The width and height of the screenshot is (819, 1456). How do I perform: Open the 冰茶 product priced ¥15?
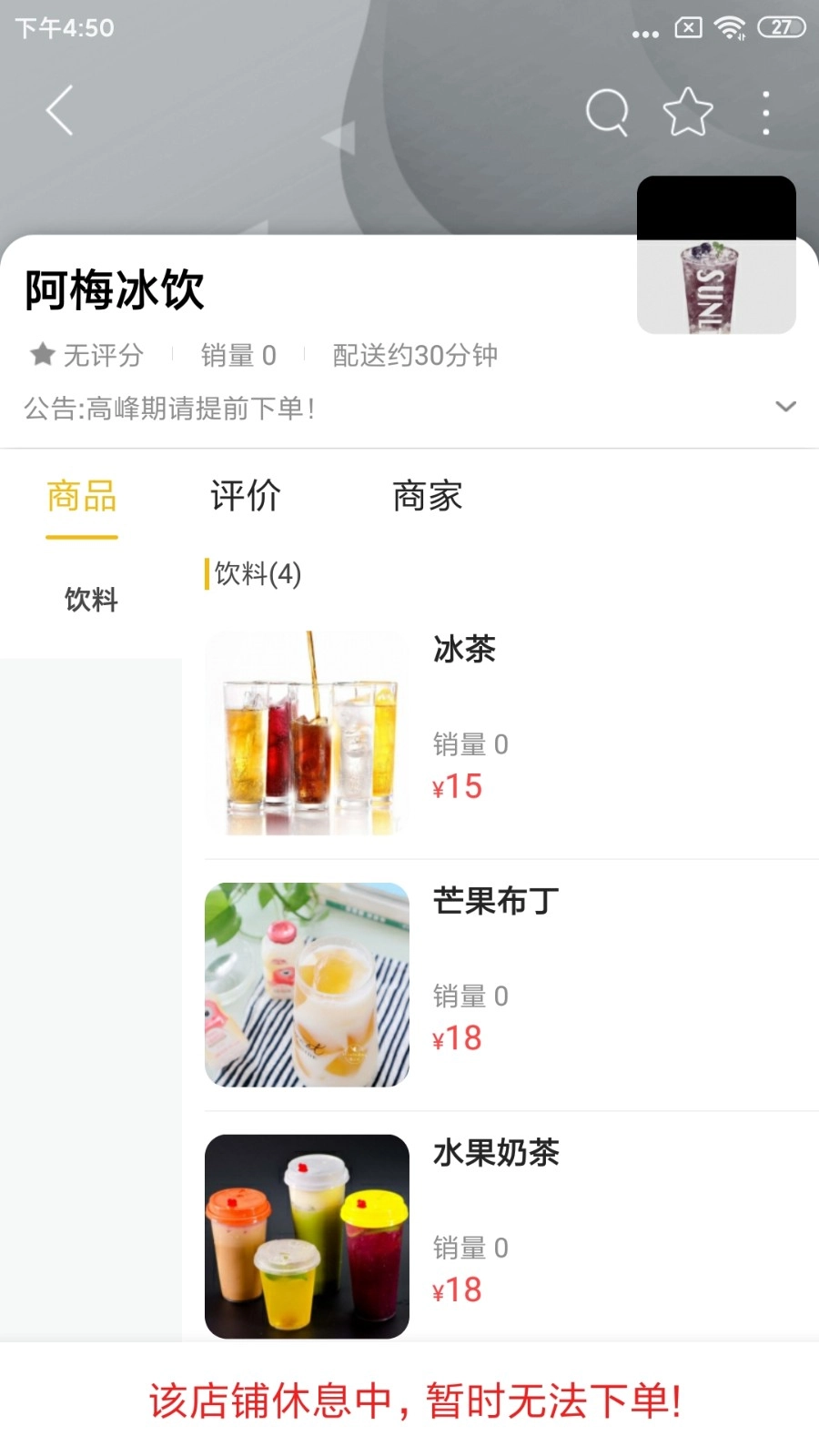(464, 650)
